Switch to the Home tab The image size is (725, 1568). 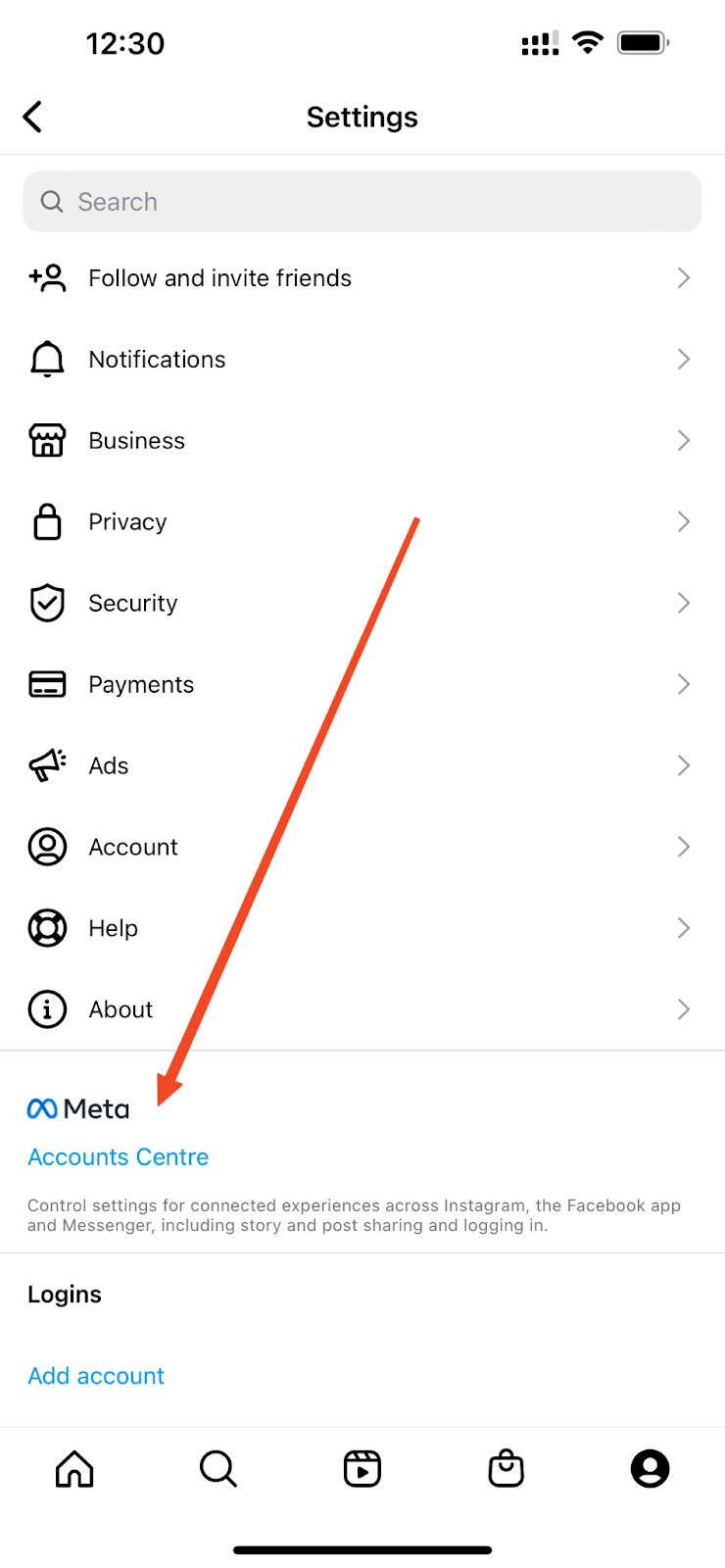coord(74,1469)
